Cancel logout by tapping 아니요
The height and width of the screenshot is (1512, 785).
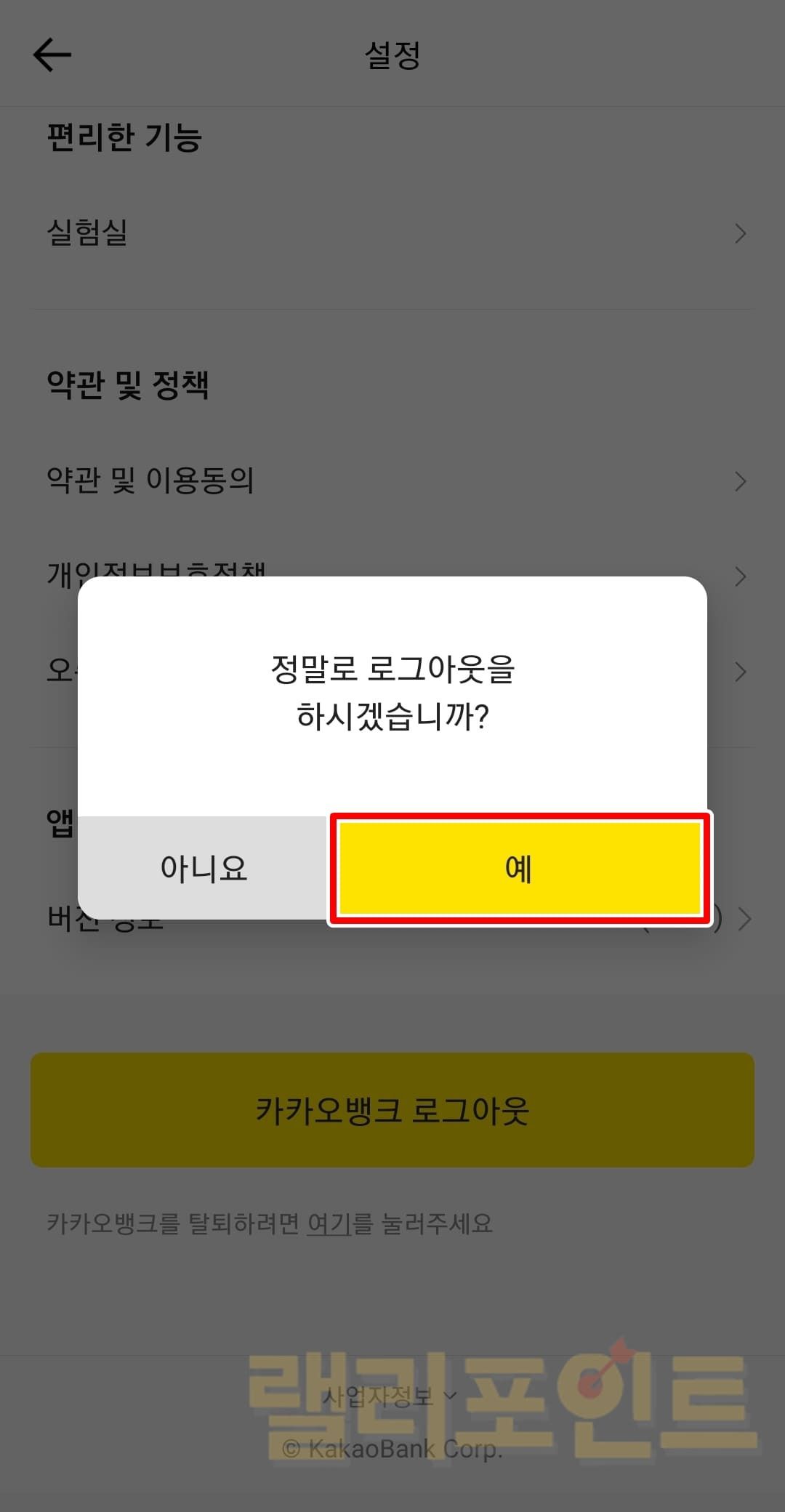pyautogui.click(x=204, y=868)
